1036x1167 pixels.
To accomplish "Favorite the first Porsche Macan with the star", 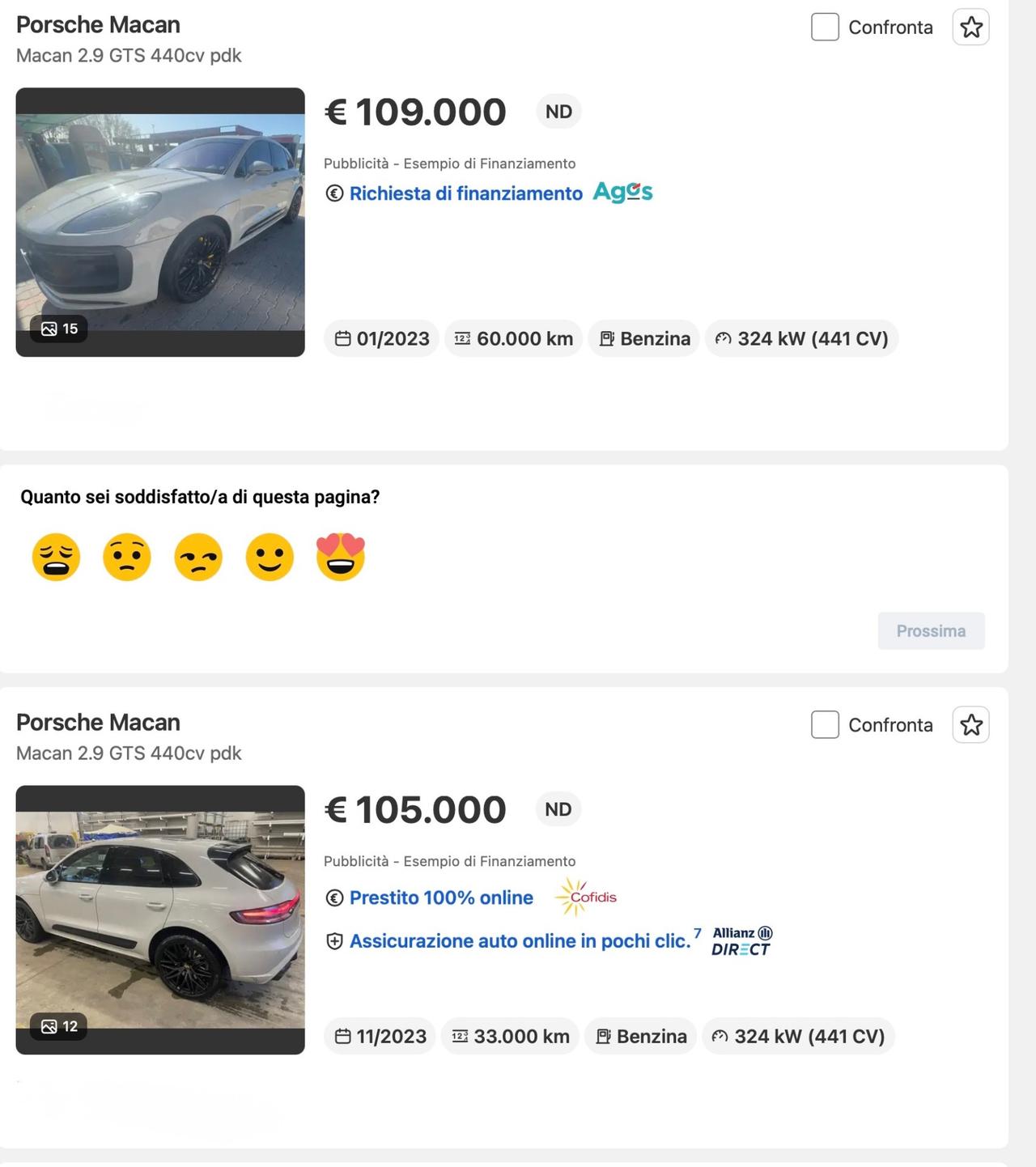I will click(970, 27).
